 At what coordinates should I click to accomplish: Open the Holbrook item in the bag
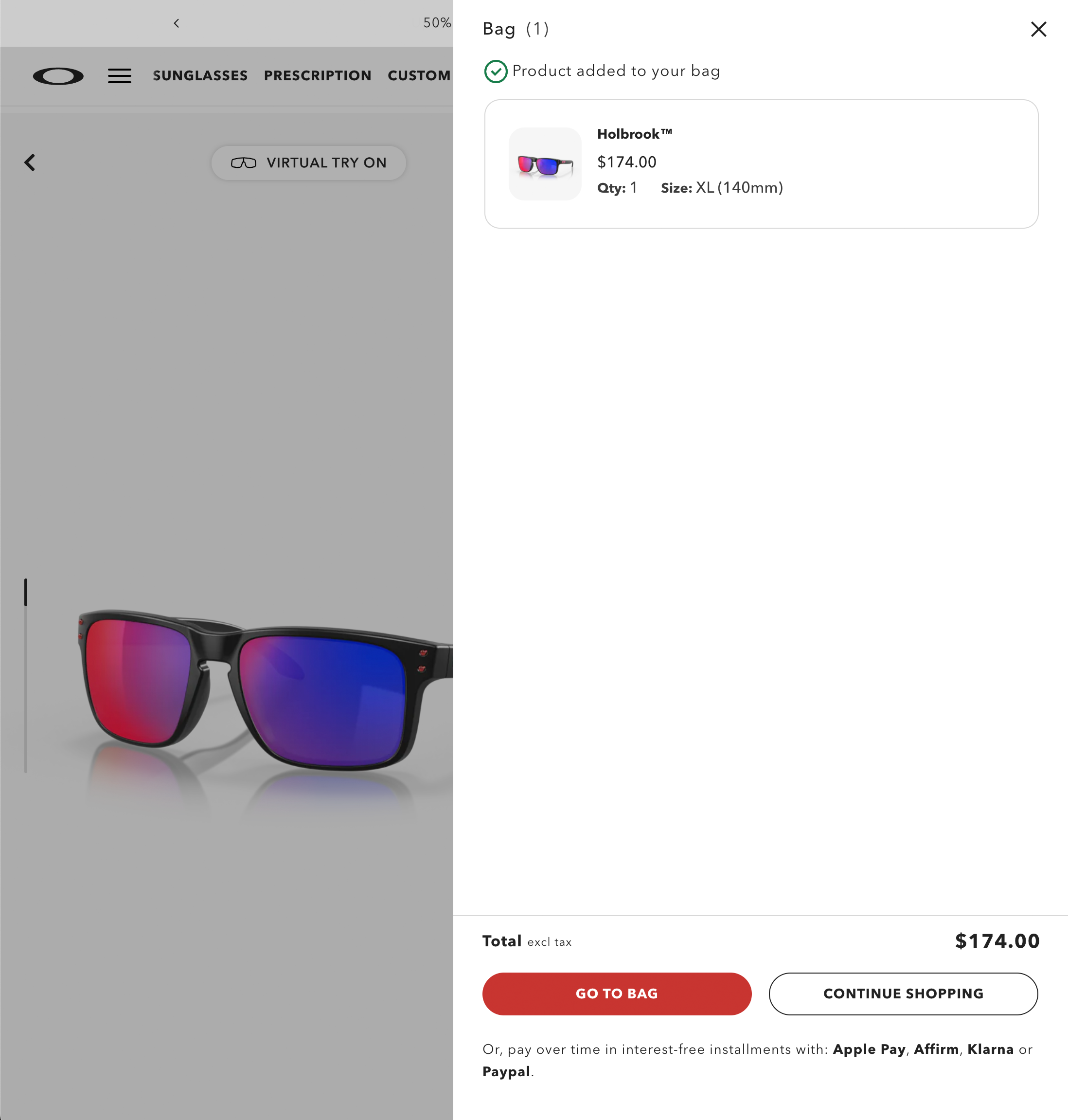coord(634,134)
